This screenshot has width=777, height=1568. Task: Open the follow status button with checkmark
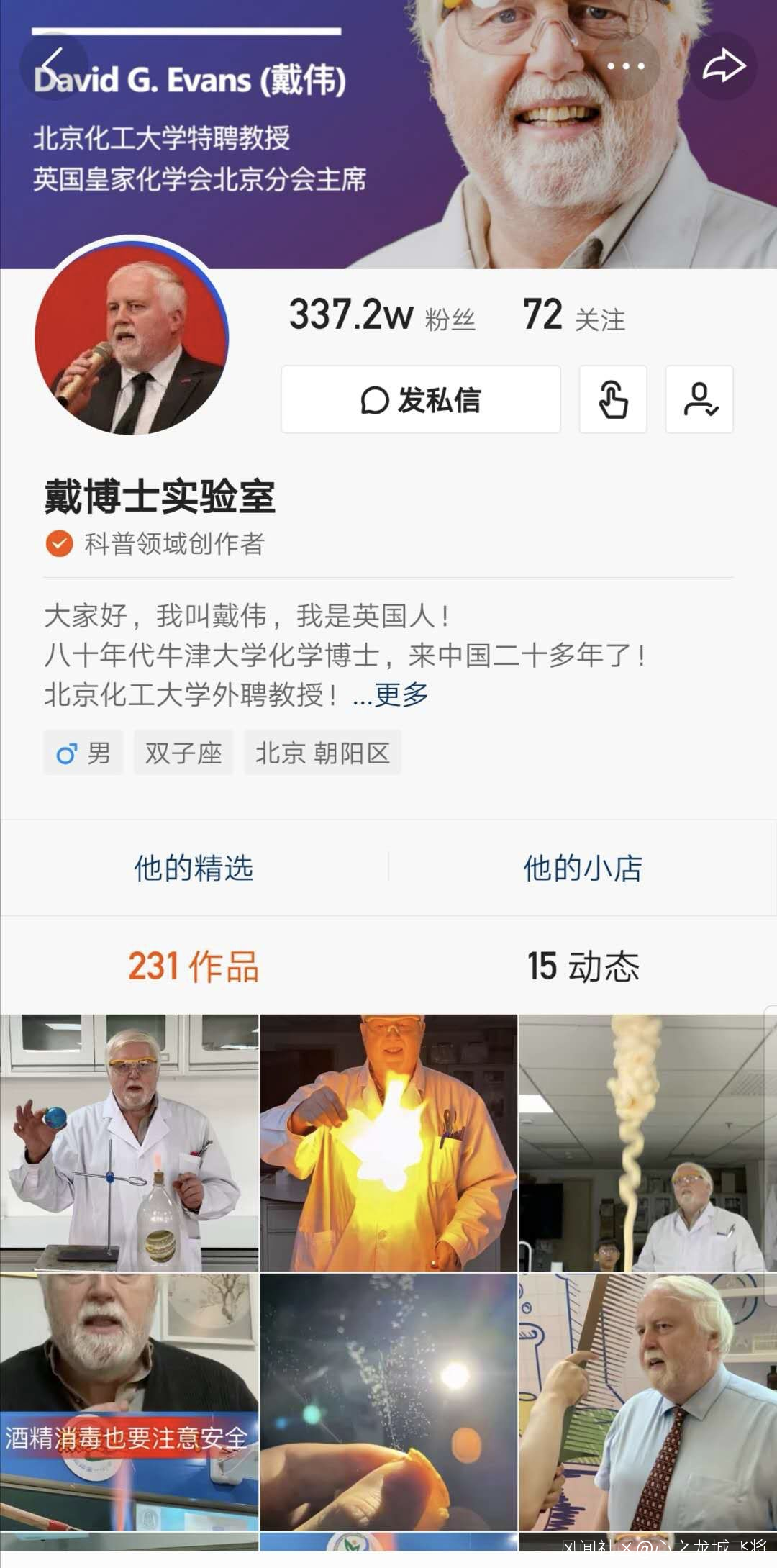699,400
